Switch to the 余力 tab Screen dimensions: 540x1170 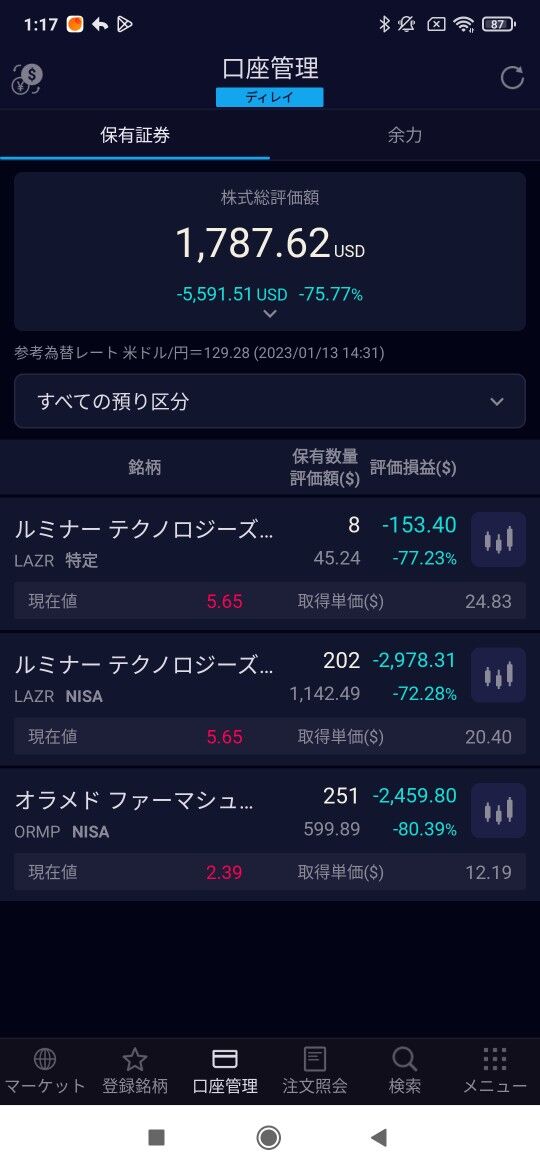405,135
